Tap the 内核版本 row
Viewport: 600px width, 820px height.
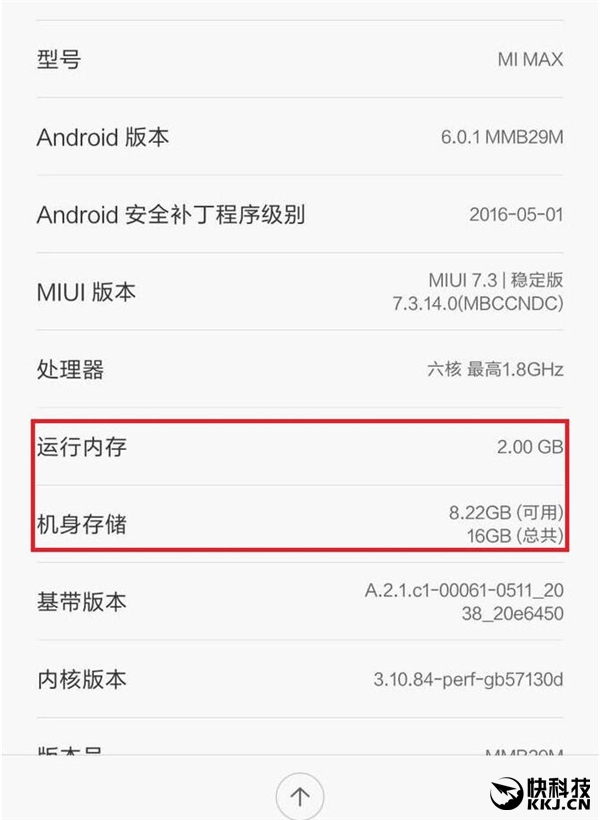coord(300,680)
